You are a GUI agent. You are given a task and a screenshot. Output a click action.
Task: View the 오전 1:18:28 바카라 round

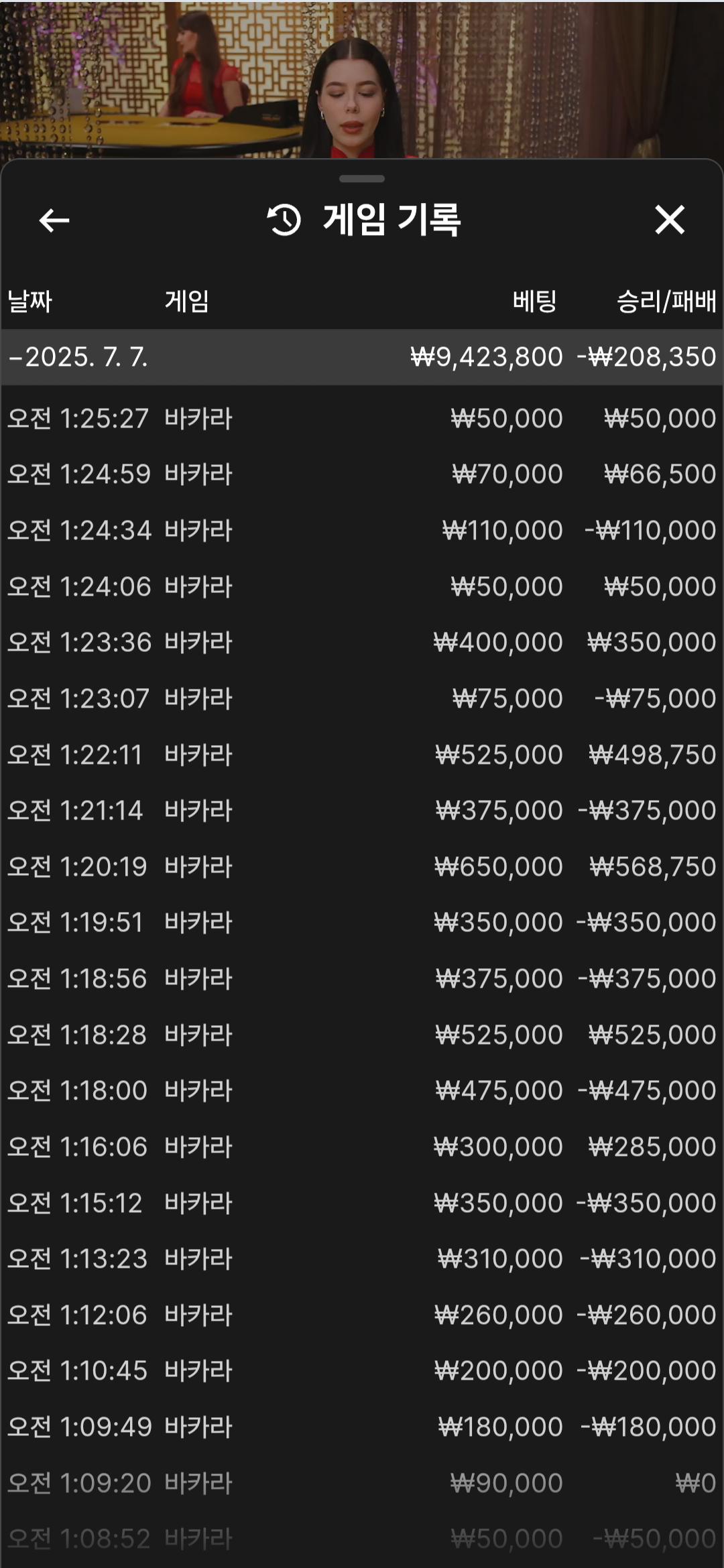point(362,1035)
